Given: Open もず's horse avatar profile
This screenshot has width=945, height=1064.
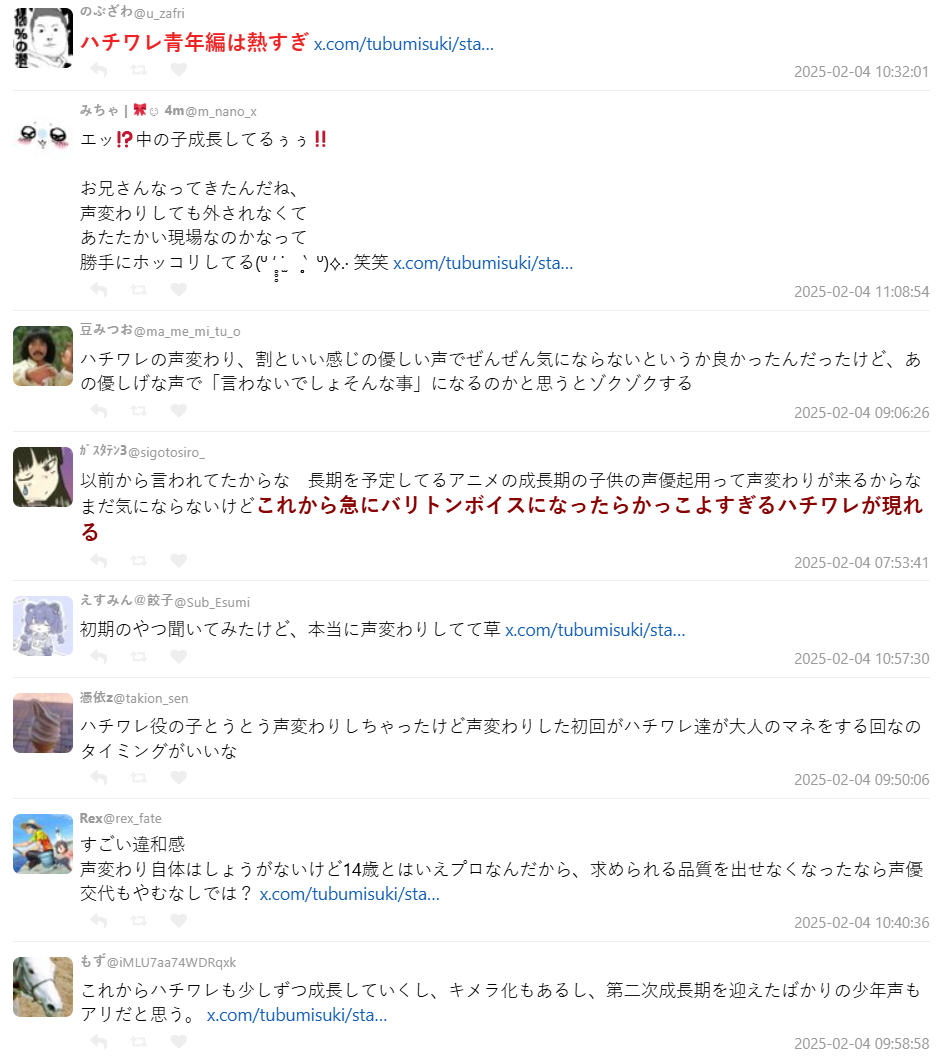Looking at the screenshot, I should click(43, 987).
